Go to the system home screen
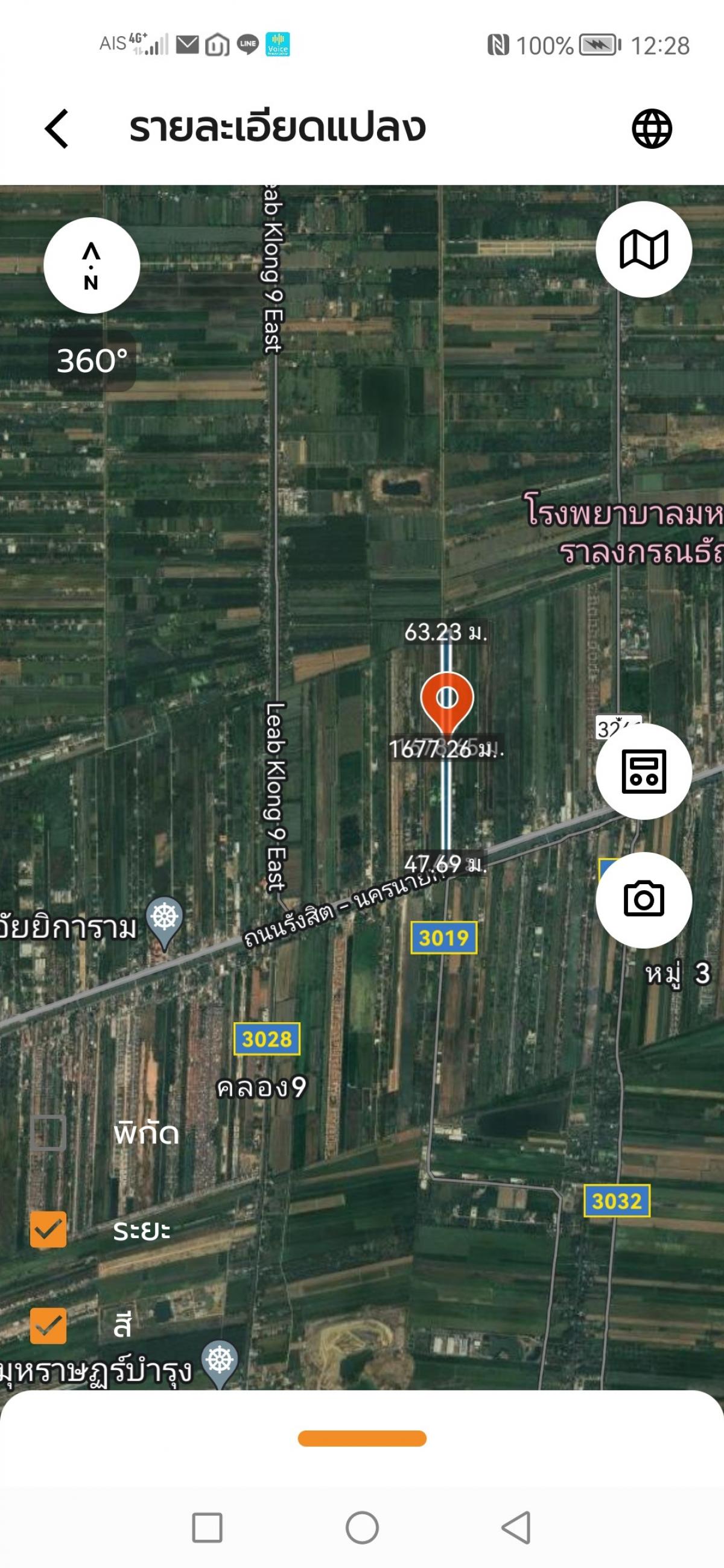The width and height of the screenshot is (724, 1568). 361,1528
